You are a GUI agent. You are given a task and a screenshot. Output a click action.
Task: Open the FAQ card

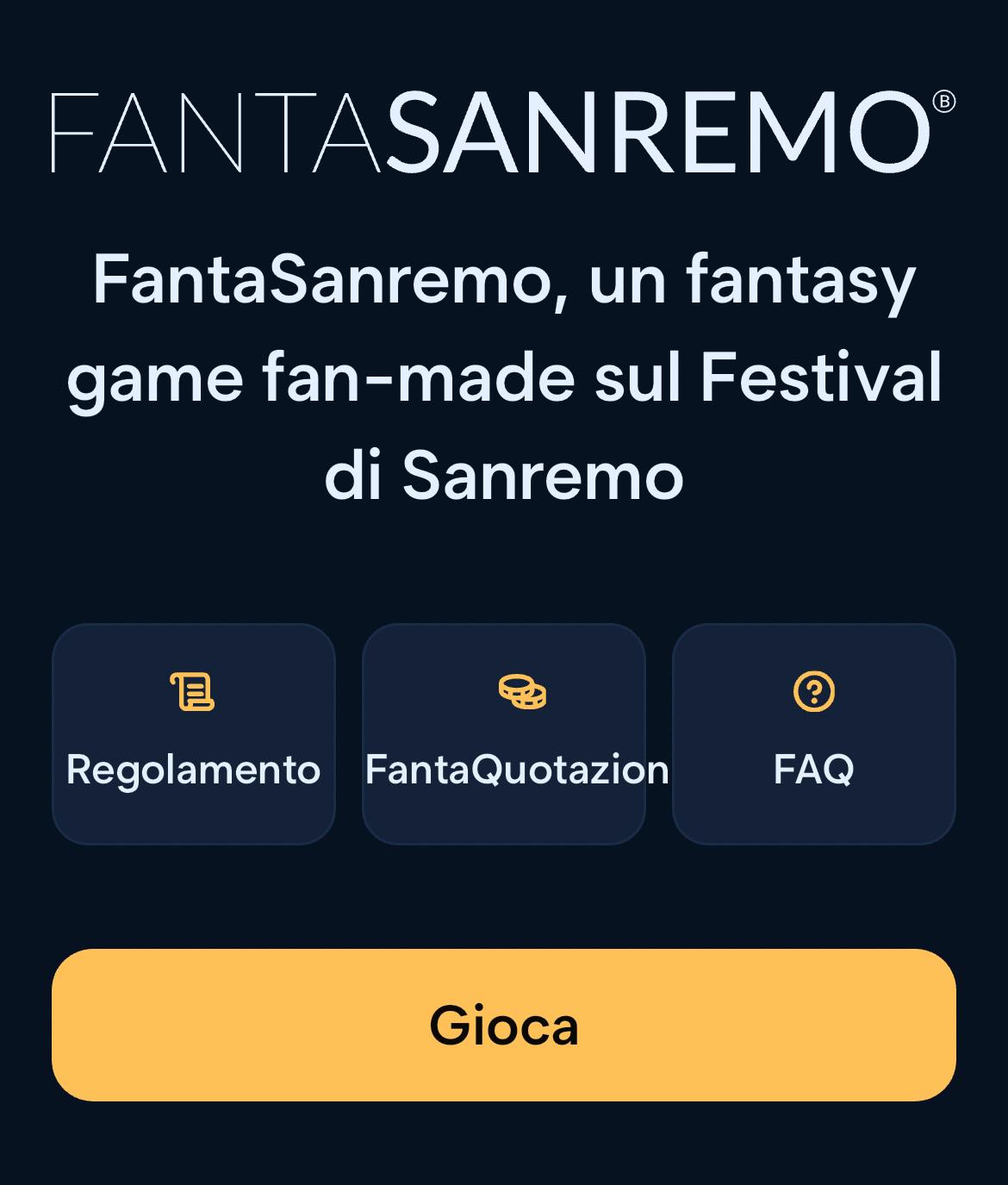coord(813,733)
